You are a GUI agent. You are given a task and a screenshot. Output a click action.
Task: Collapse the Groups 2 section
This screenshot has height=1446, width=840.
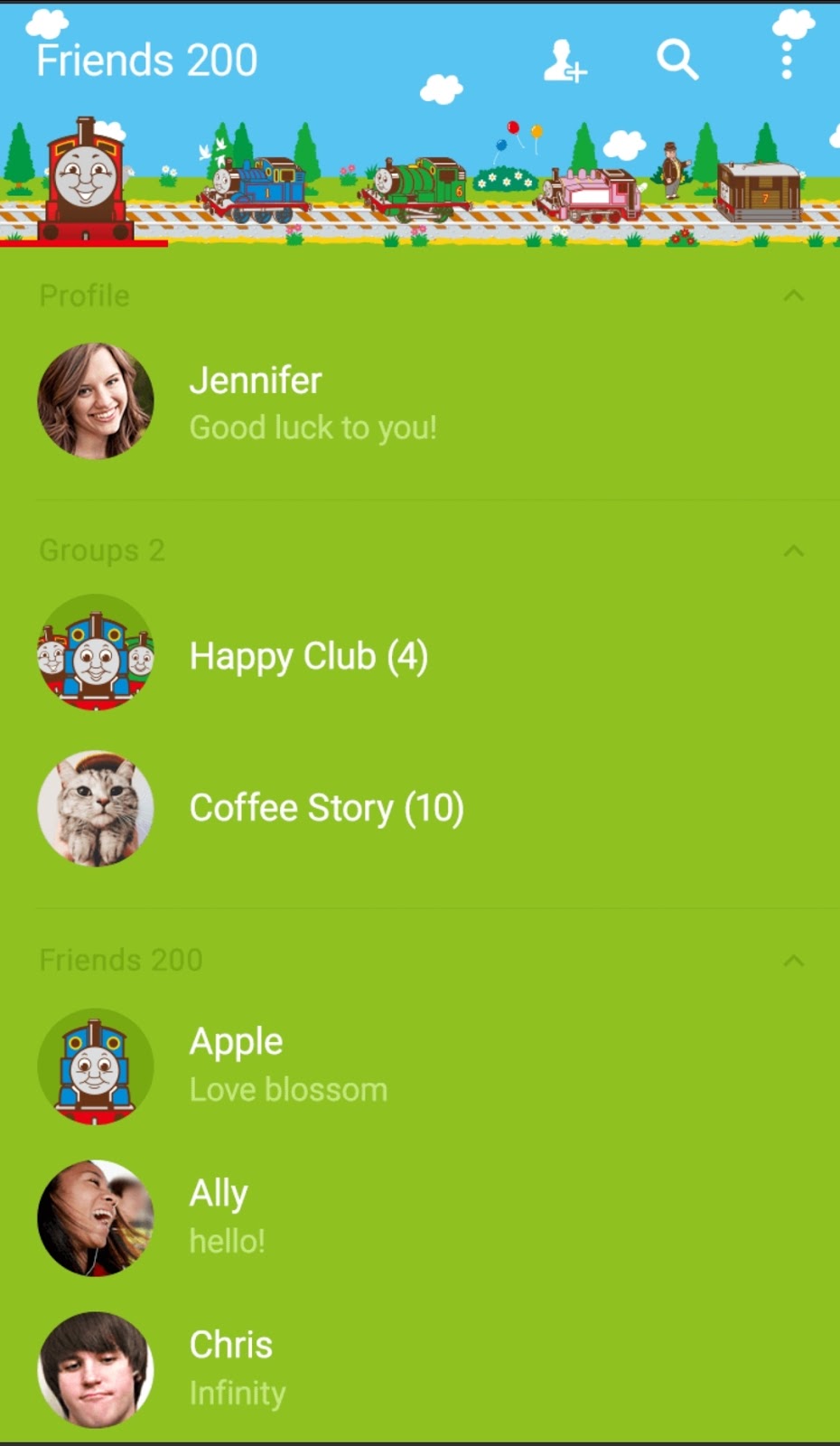coord(793,550)
